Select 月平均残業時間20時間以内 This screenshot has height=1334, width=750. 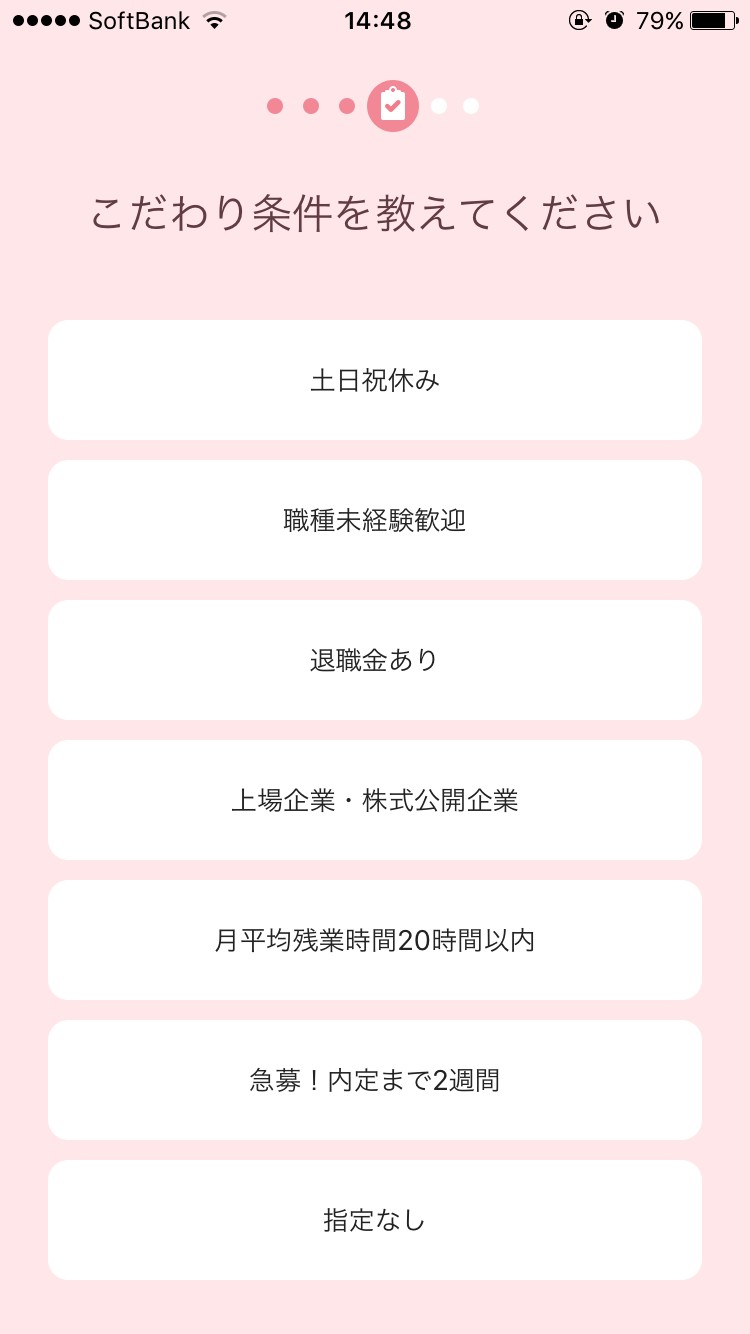pyautogui.click(x=375, y=940)
